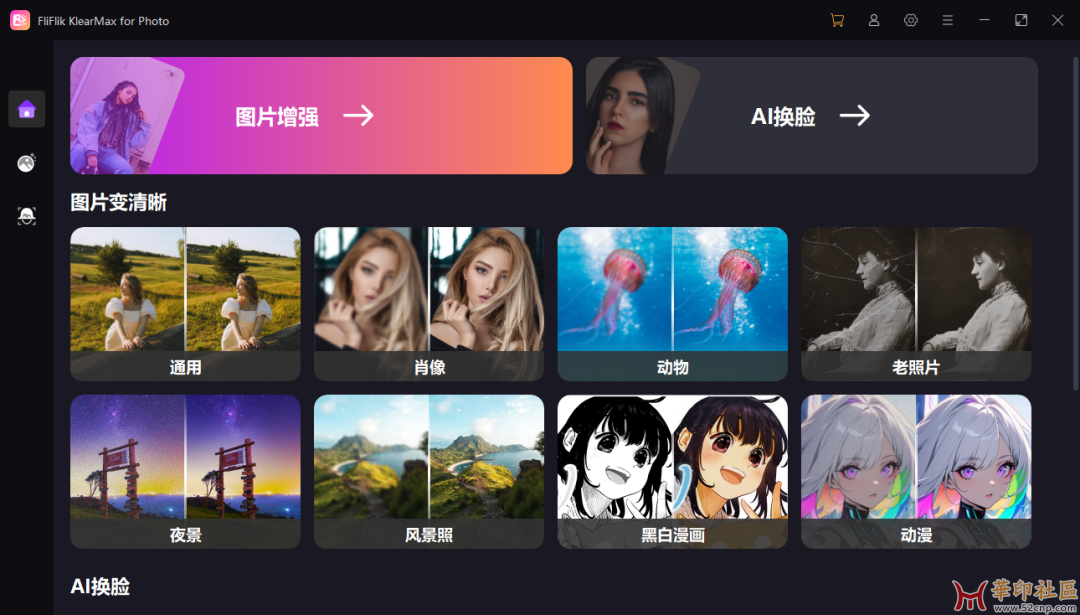Open the settings gear icon
1080x615 pixels.
click(911, 20)
